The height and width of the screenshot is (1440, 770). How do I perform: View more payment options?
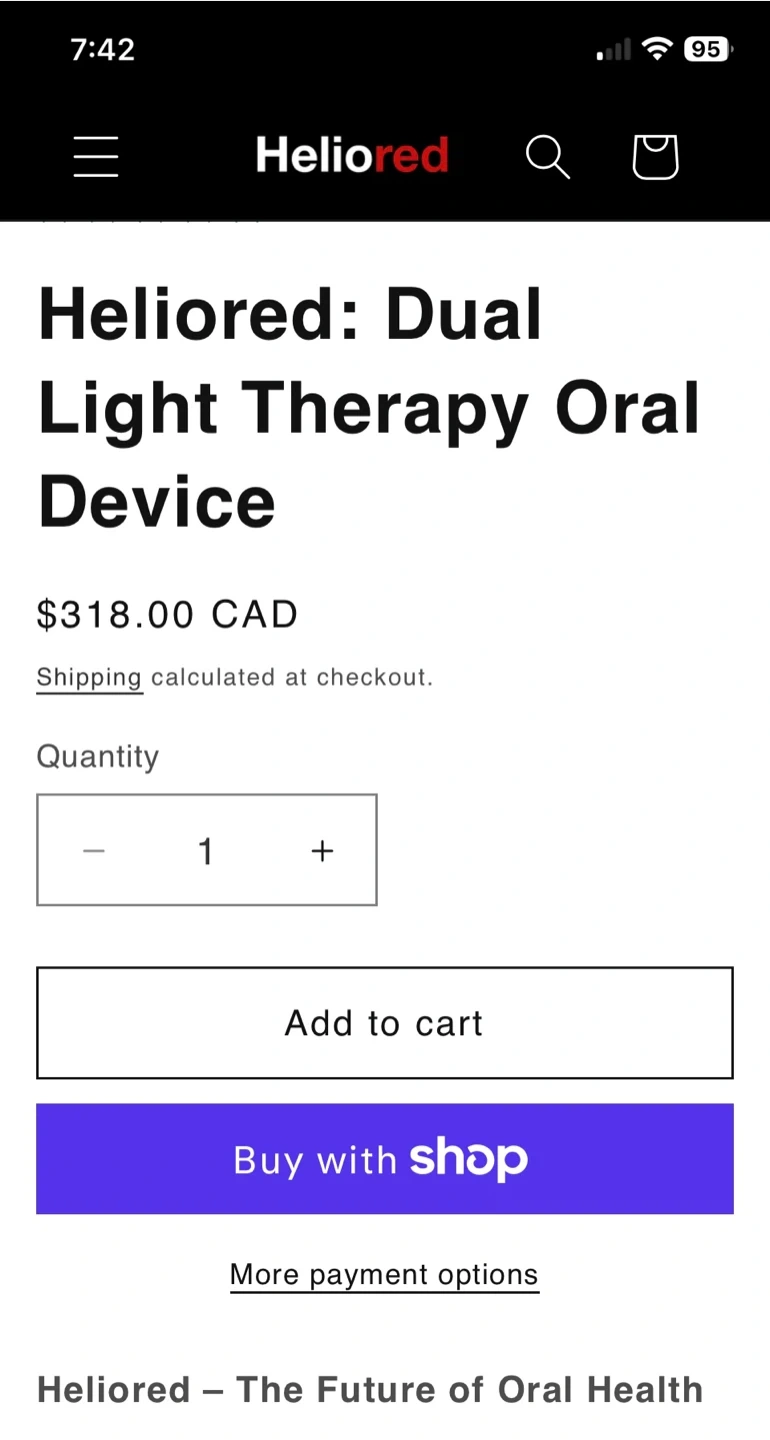(x=385, y=1274)
